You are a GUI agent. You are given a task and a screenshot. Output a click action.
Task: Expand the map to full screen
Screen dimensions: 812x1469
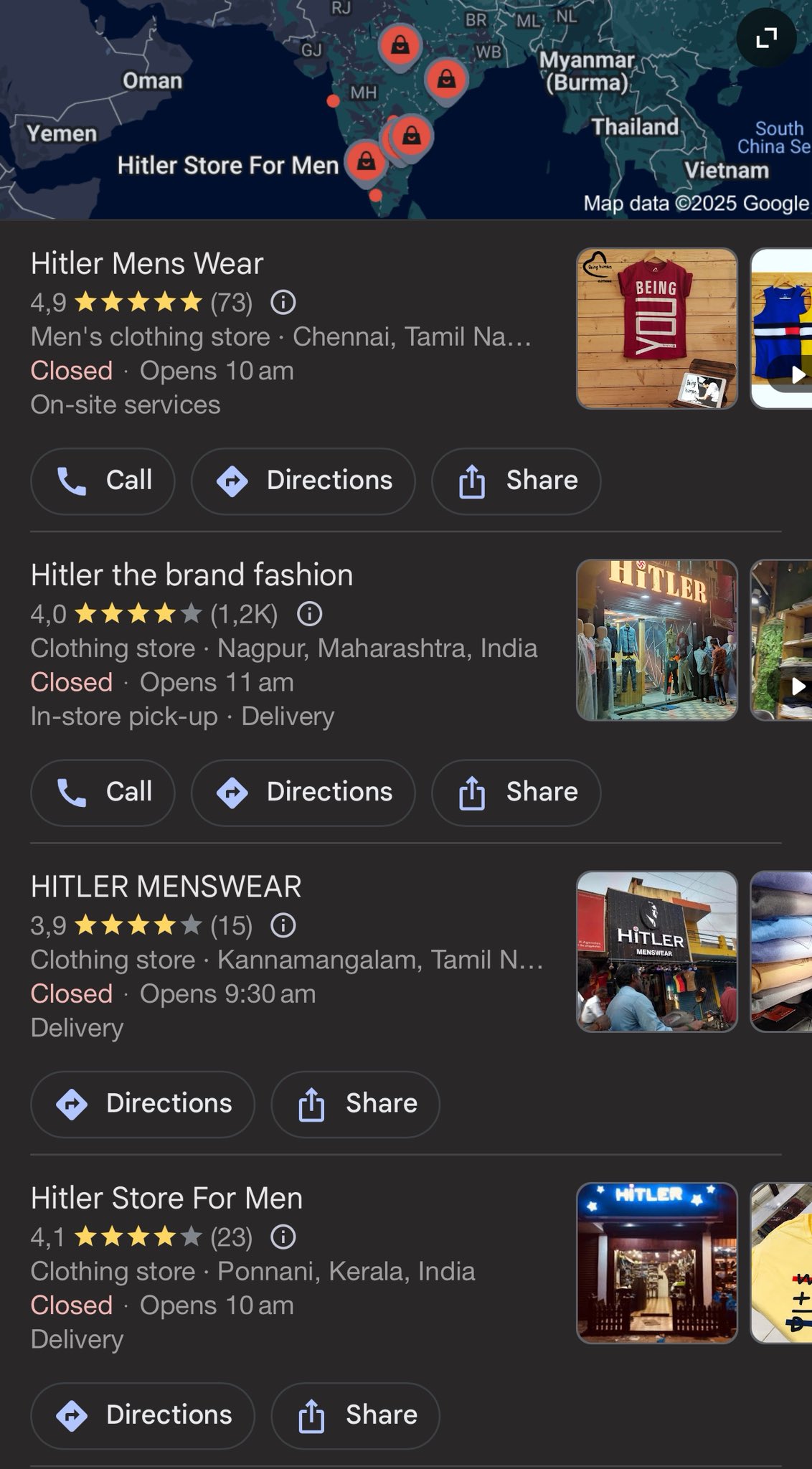click(x=766, y=37)
